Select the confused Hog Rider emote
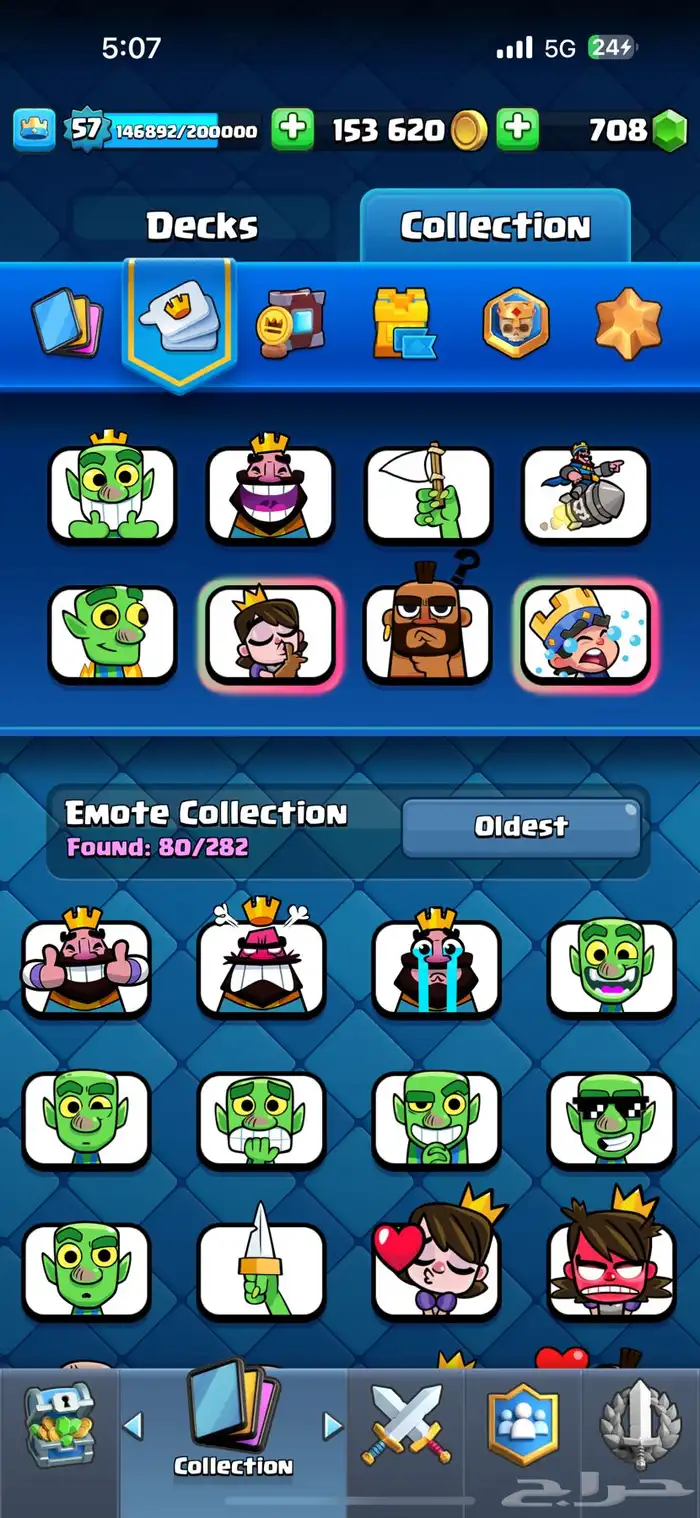 pos(428,633)
